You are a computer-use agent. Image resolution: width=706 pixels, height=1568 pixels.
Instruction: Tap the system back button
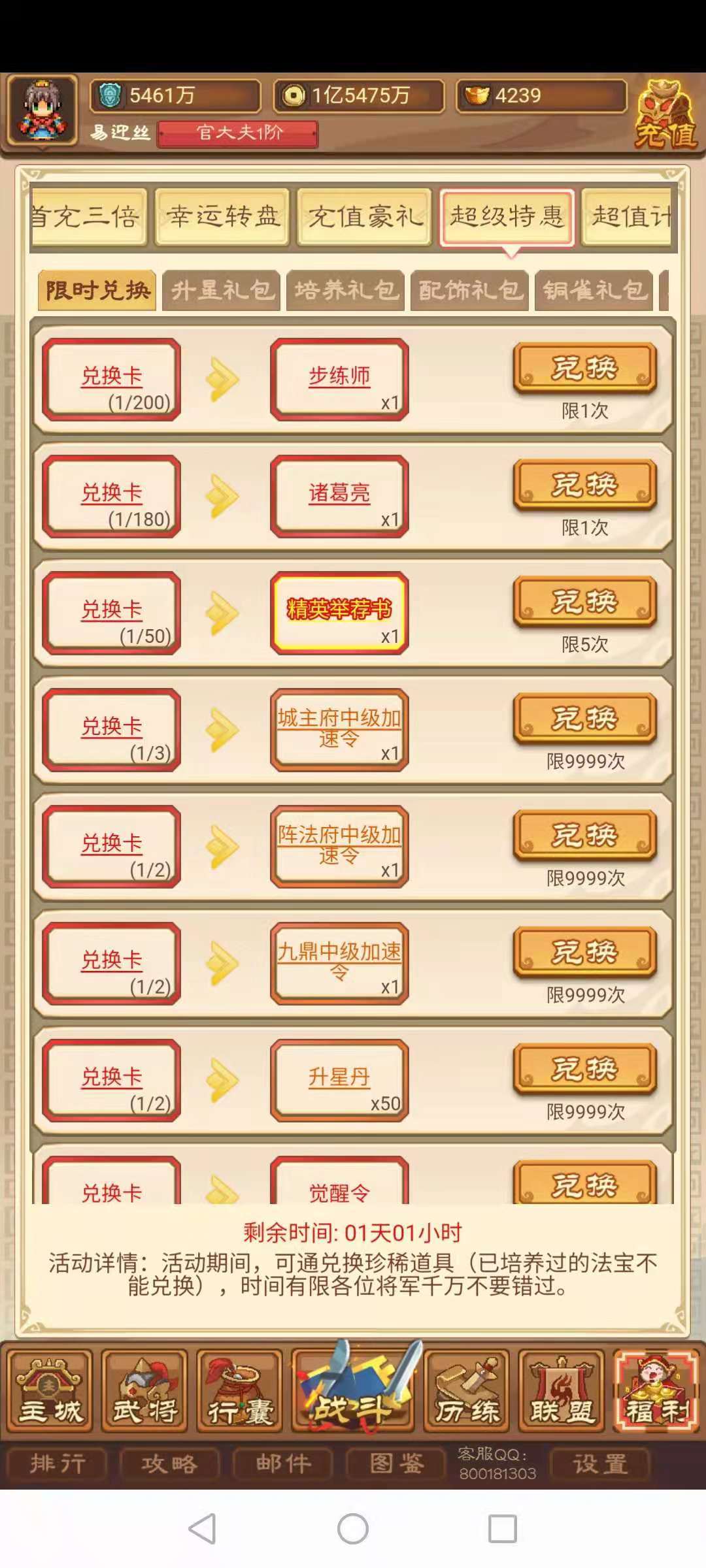pyautogui.click(x=202, y=1529)
